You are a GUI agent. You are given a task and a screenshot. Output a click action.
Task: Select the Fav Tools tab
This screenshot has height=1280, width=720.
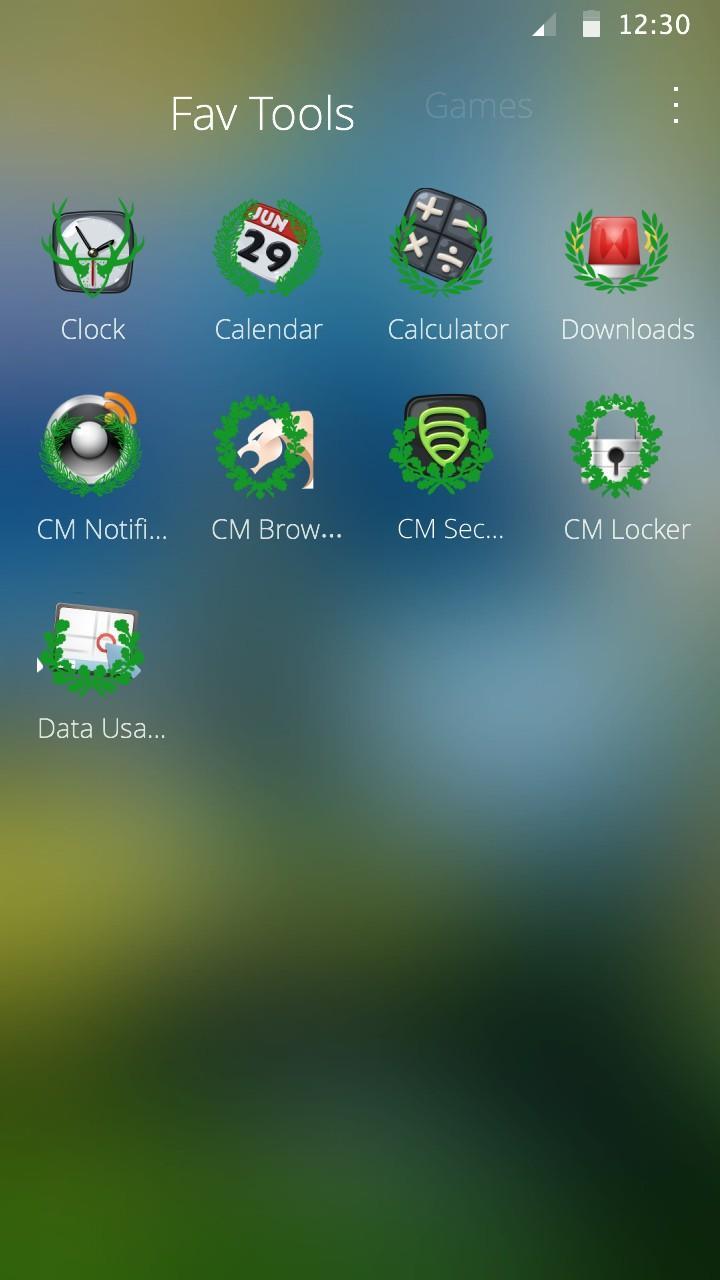262,114
